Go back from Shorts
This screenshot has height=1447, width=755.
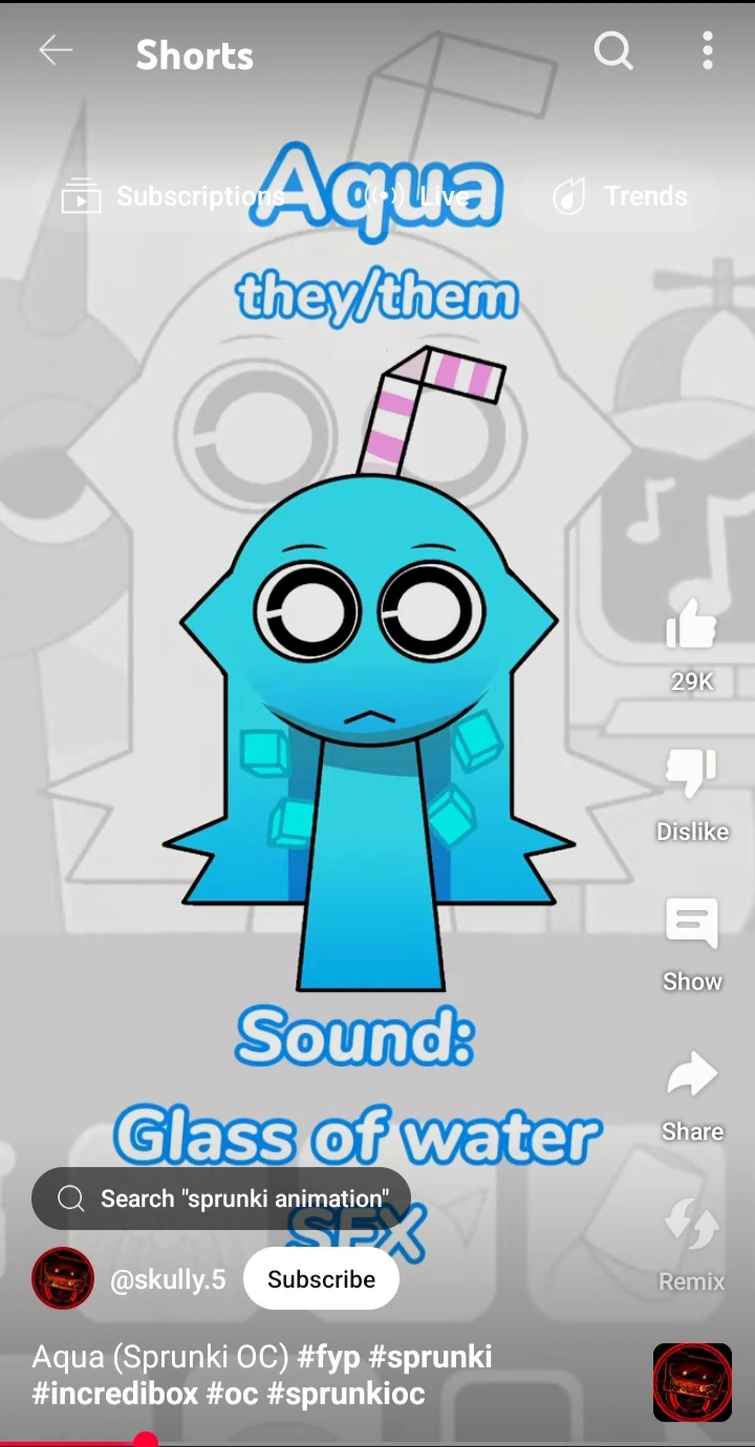point(56,51)
